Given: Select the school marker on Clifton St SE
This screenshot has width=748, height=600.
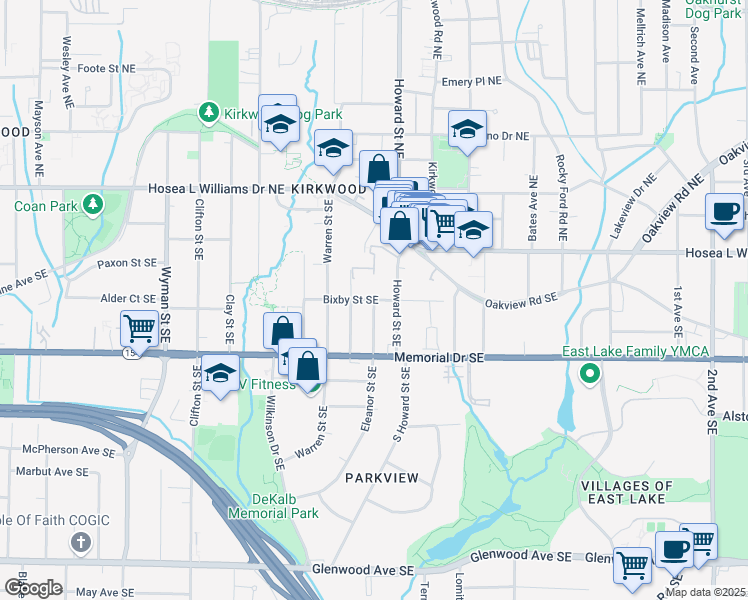Looking at the screenshot, I should pyautogui.click(x=219, y=373).
